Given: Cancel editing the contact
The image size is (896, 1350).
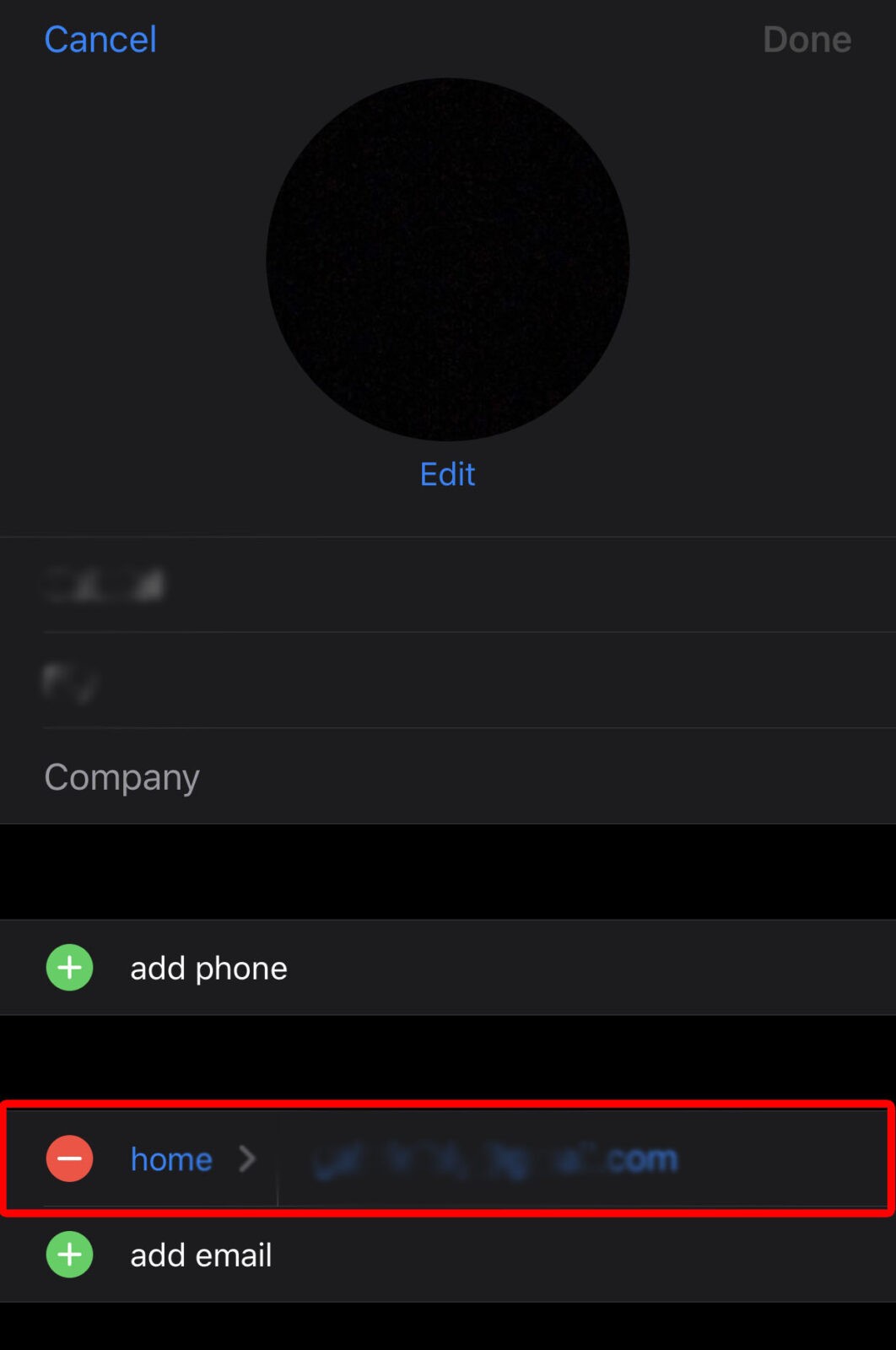Looking at the screenshot, I should pos(100,40).
